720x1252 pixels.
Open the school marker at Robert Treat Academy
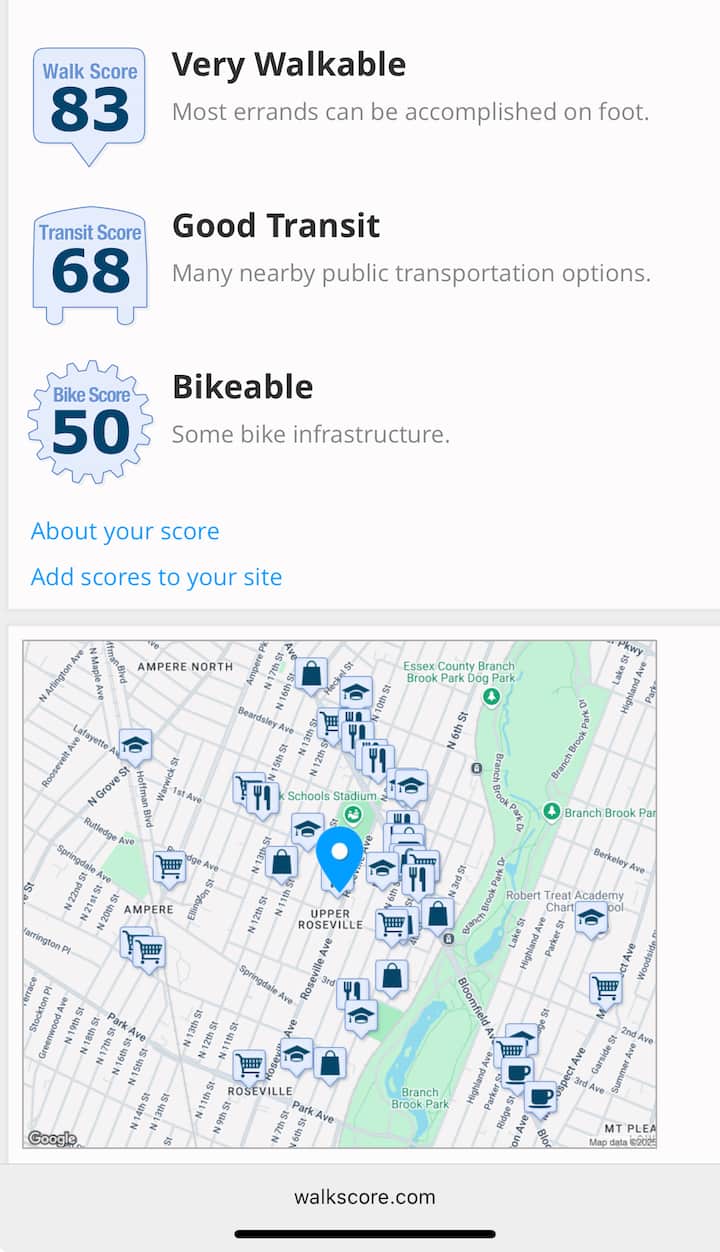[591, 917]
